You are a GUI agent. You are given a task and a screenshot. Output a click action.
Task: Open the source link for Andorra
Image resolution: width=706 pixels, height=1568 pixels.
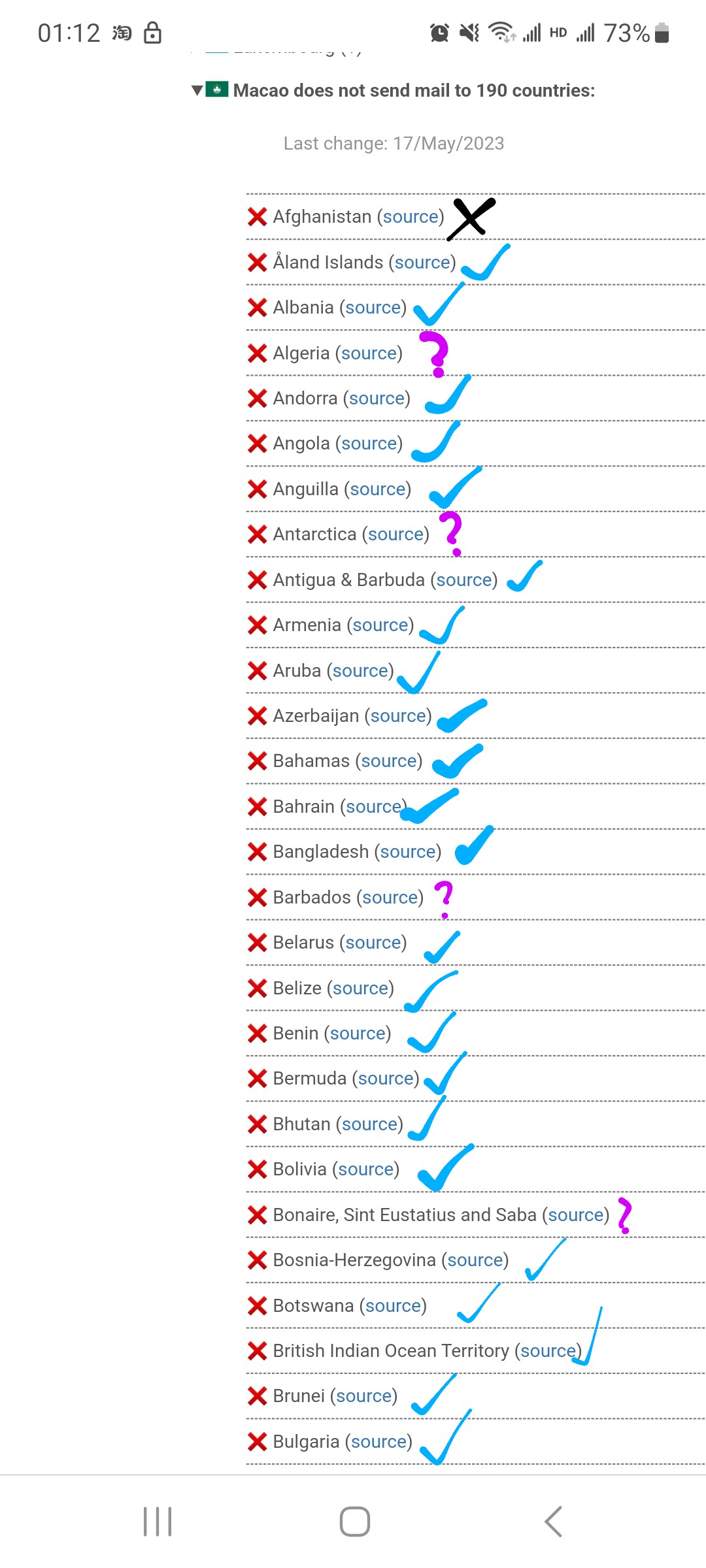point(377,399)
